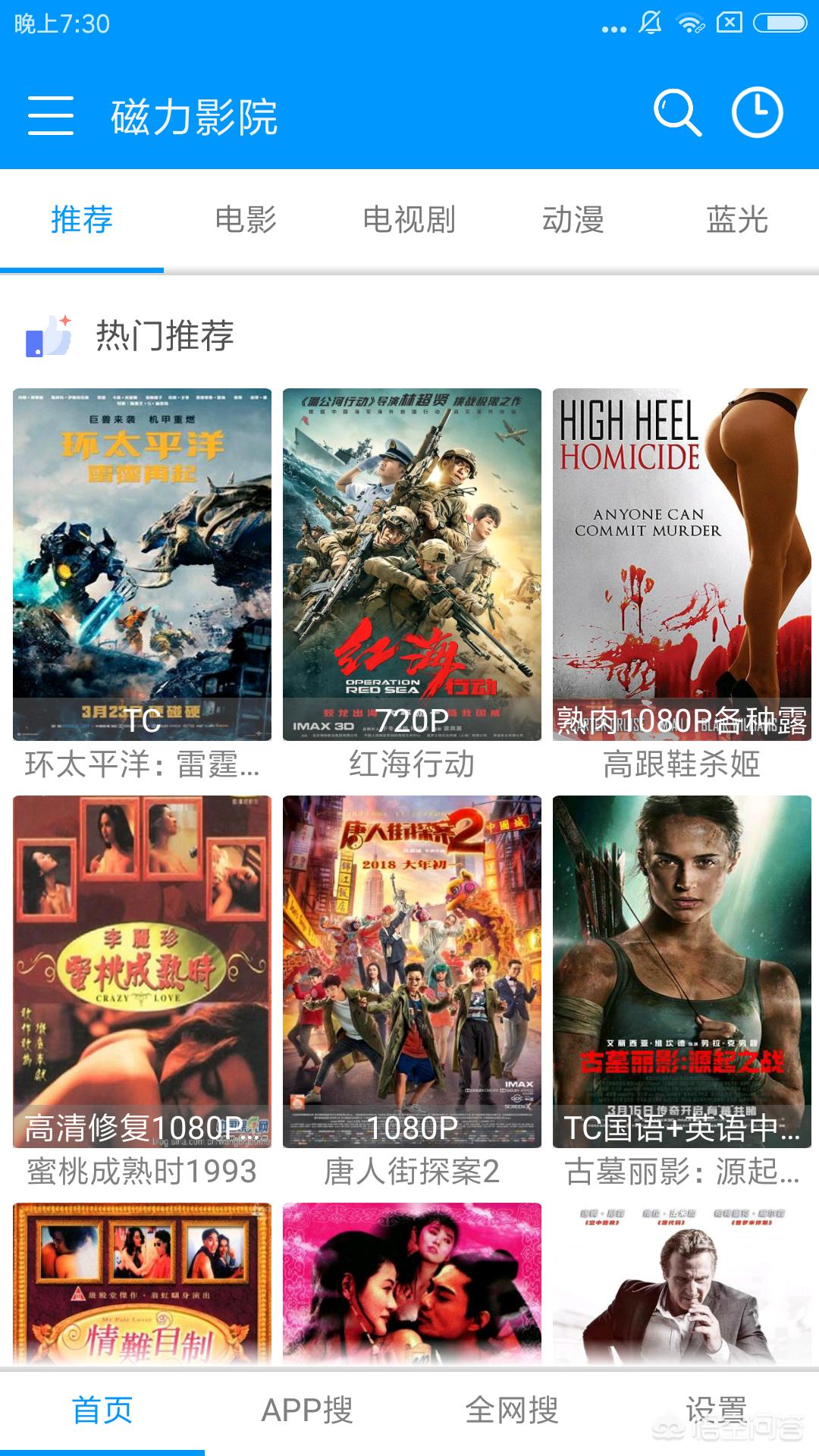The width and height of the screenshot is (819, 1456).
Task: Open the search magnifier icon
Action: (x=676, y=114)
